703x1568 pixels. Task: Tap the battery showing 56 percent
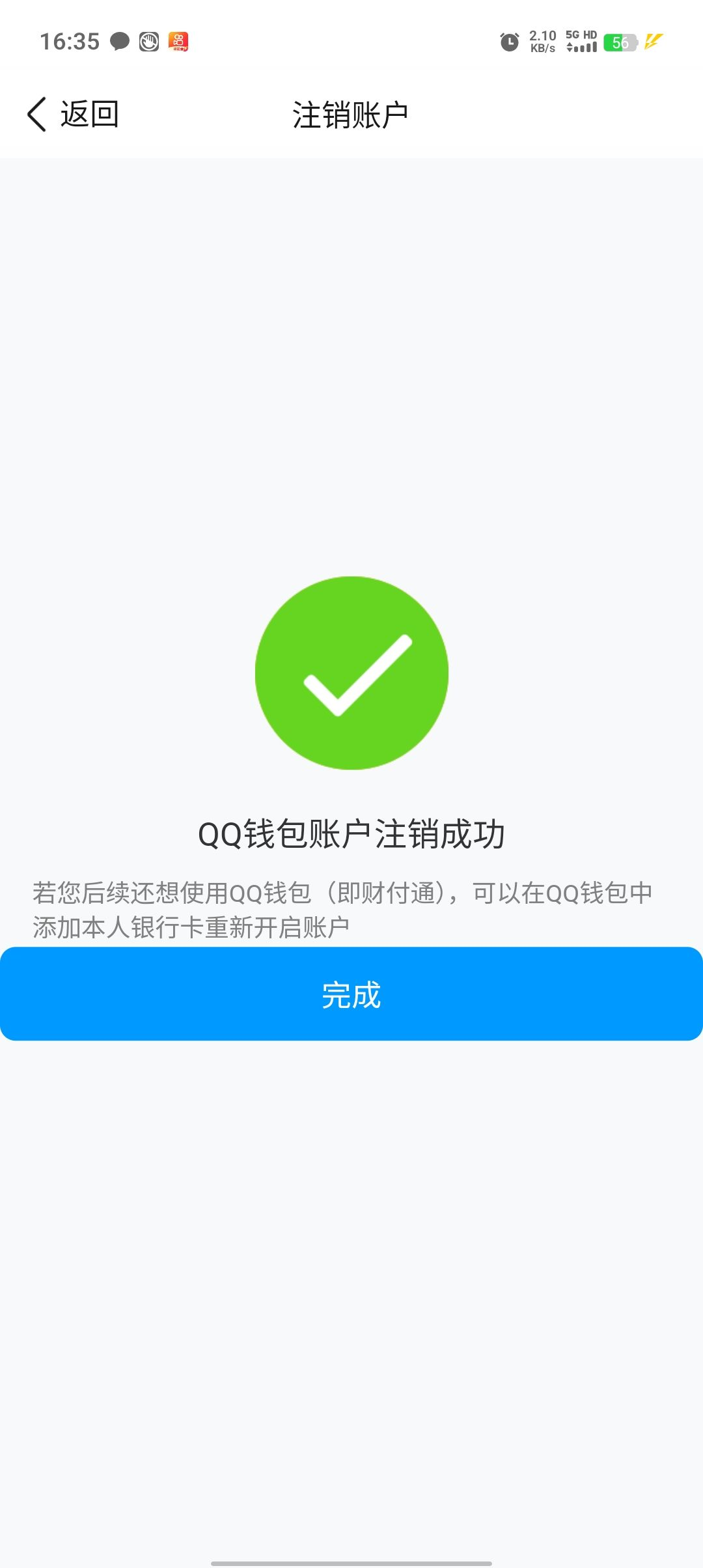(x=621, y=41)
